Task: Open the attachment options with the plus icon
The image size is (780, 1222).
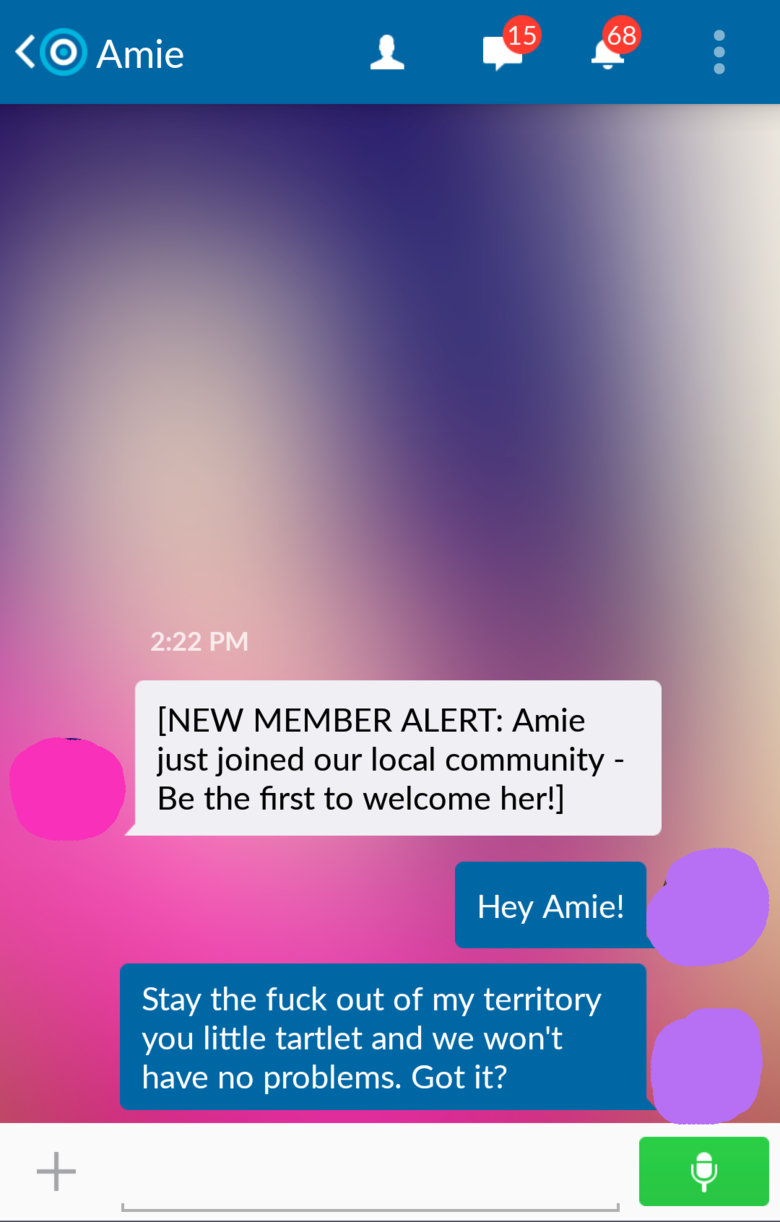Action: 56,1171
